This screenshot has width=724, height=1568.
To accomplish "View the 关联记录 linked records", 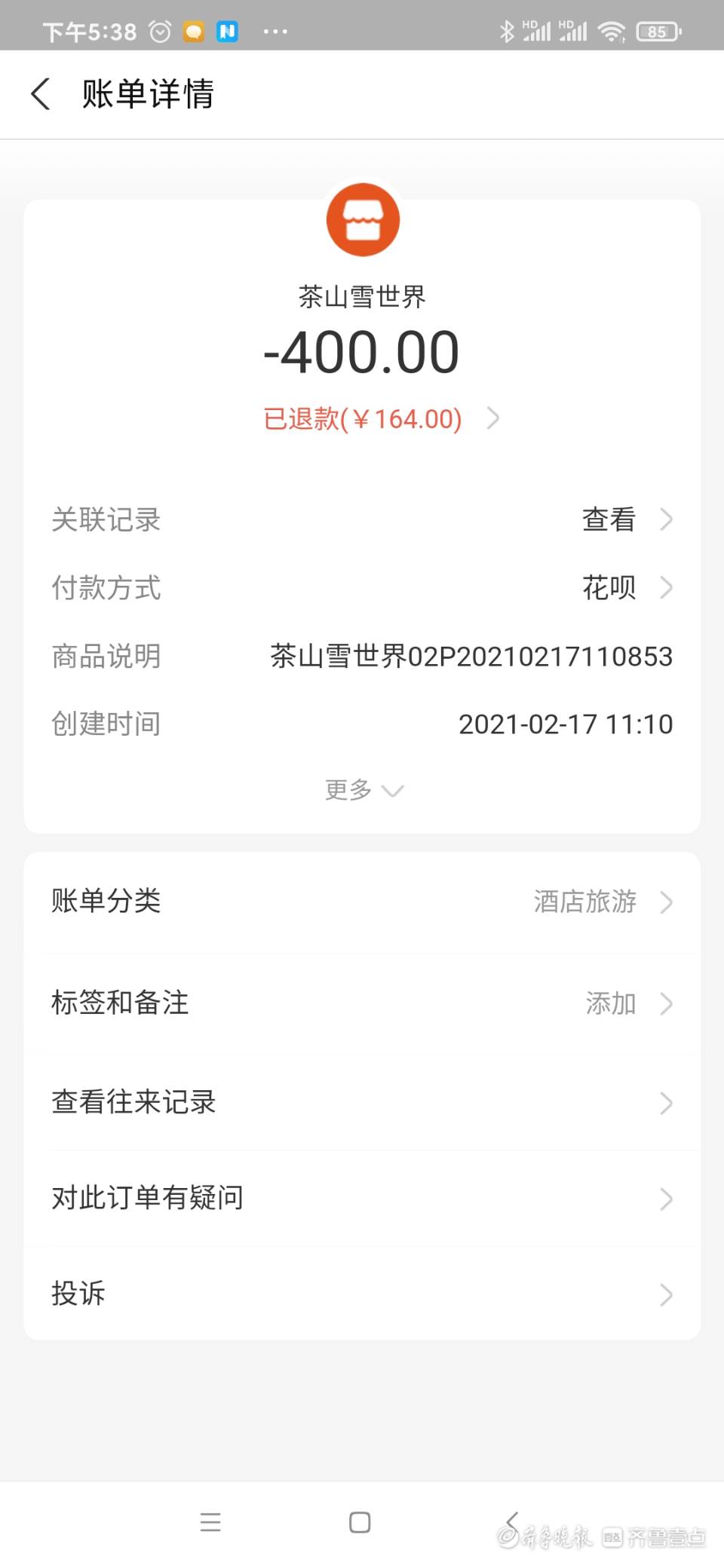I will pyautogui.click(x=624, y=519).
